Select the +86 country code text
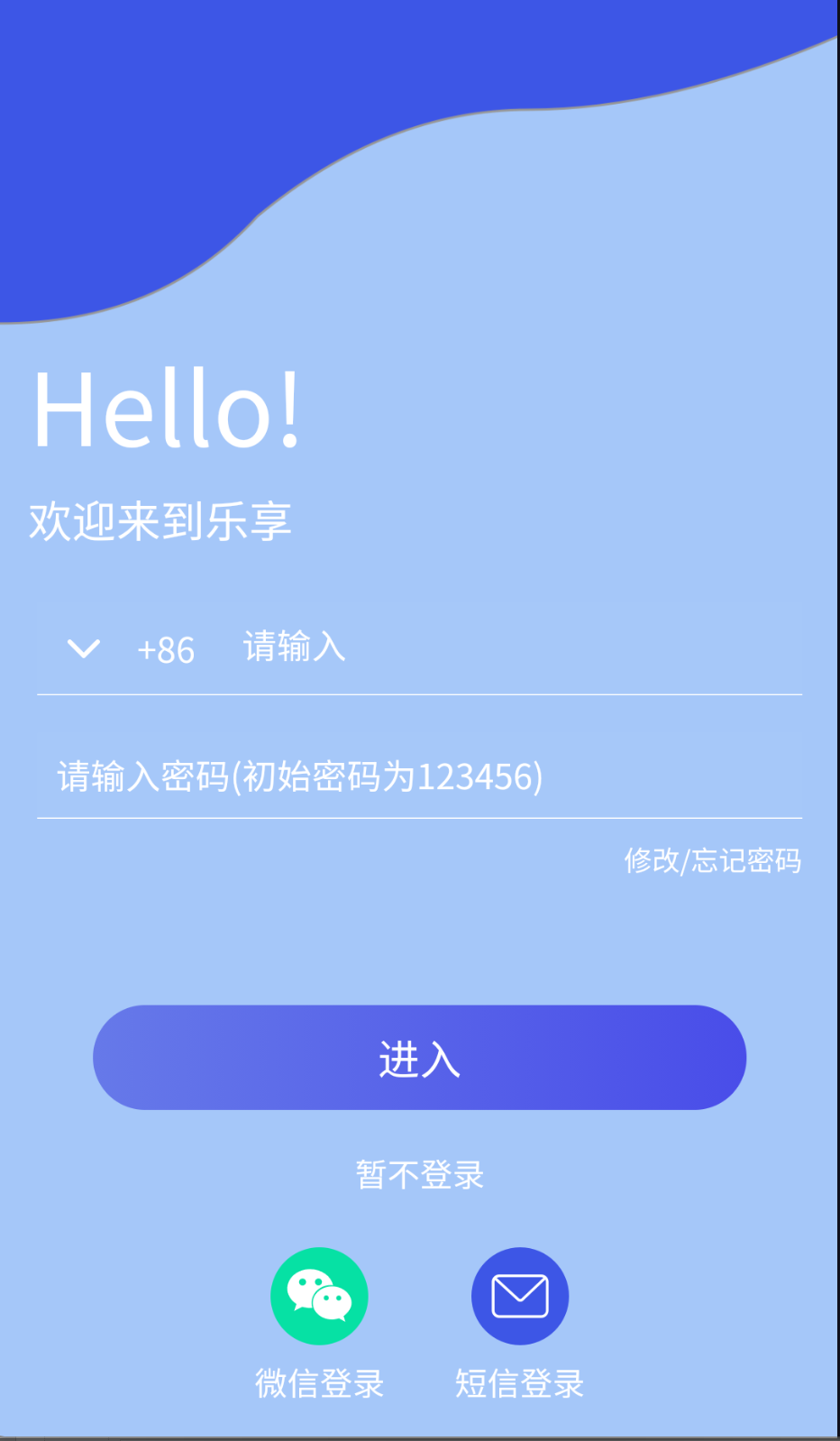840x1441 pixels. pos(165,649)
